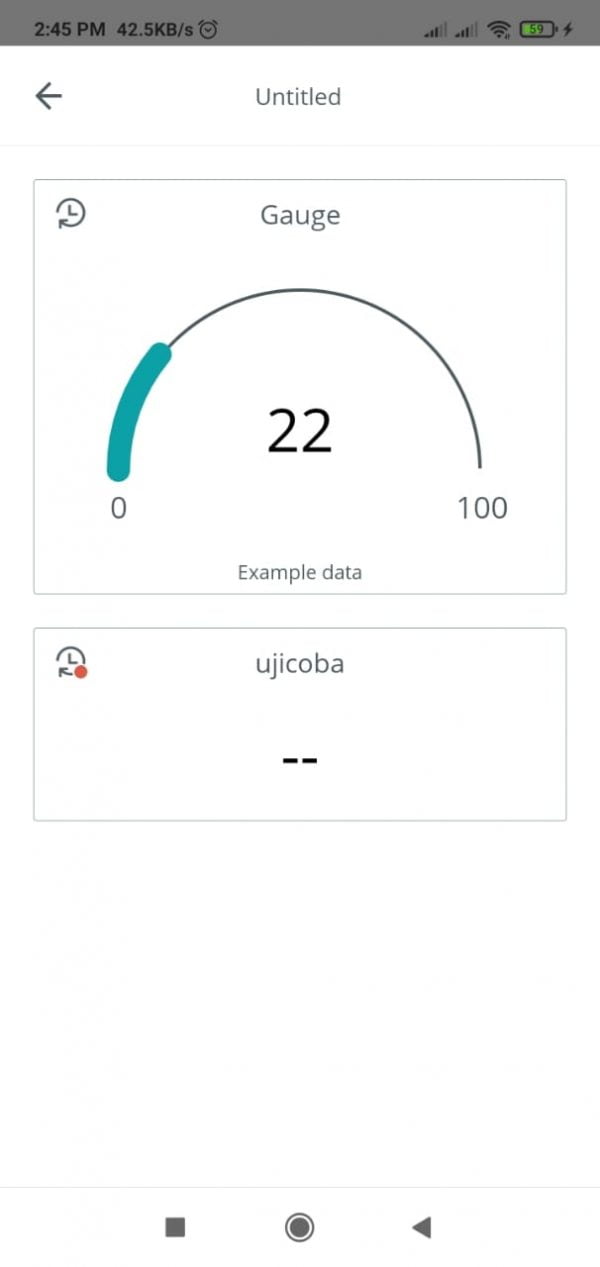Image resolution: width=600 pixels, height=1267 pixels.
Task: Tap the system home button
Action: (299, 1227)
